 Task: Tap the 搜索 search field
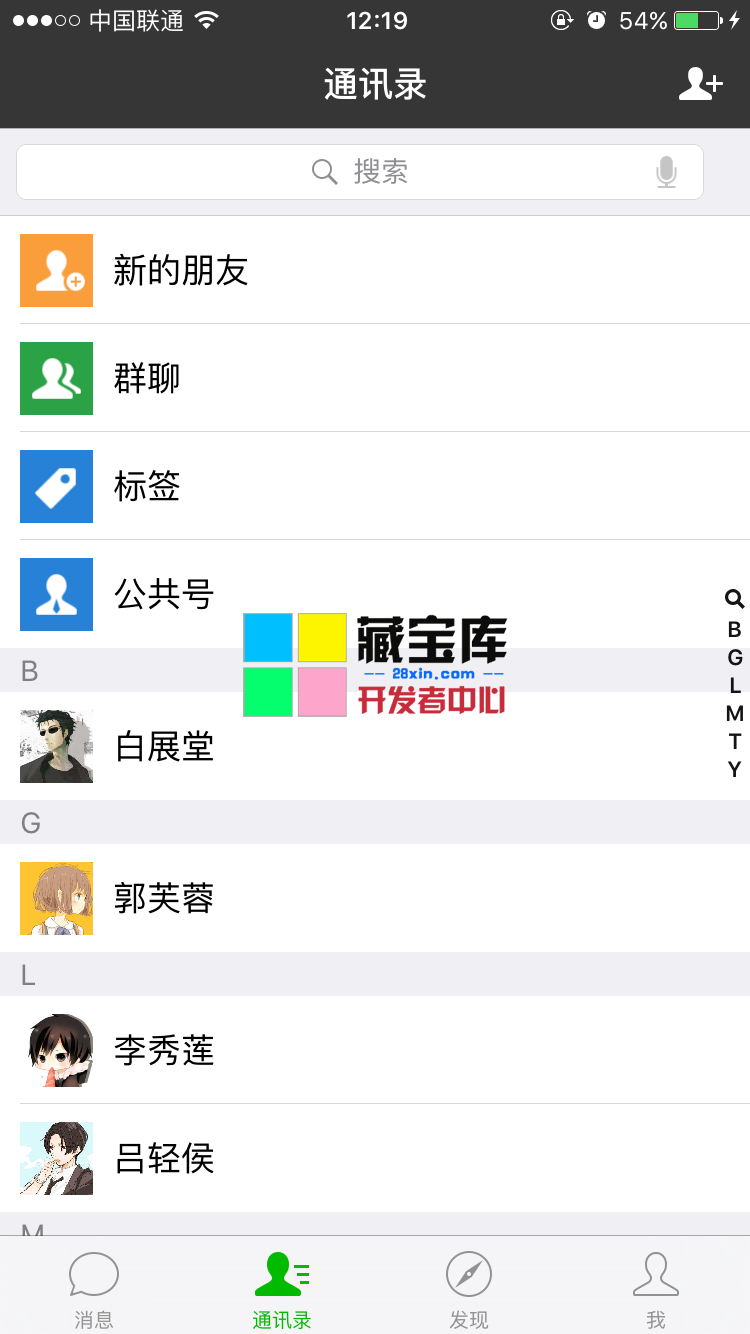pyautogui.click(x=360, y=172)
